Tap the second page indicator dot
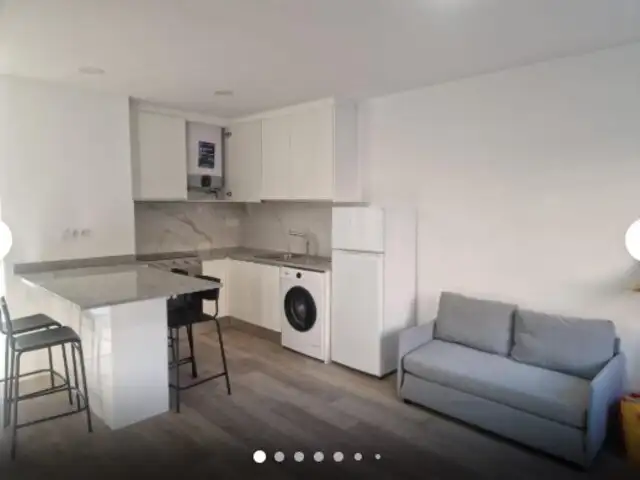The image size is (640, 480). pyautogui.click(x=279, y=456)
